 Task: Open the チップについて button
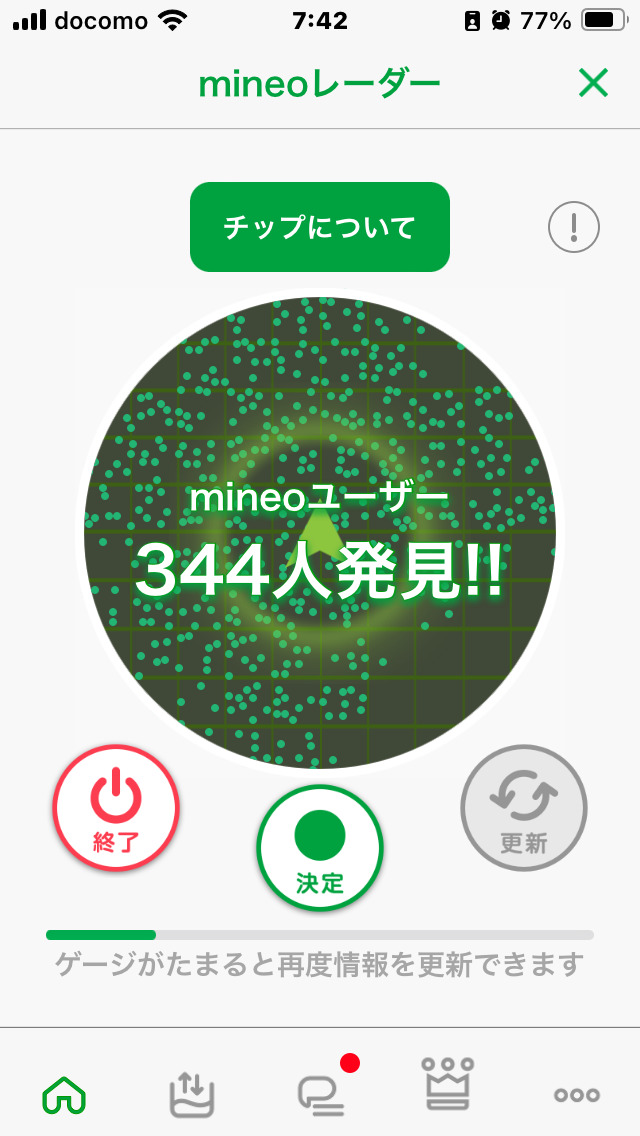click(320, 227)
